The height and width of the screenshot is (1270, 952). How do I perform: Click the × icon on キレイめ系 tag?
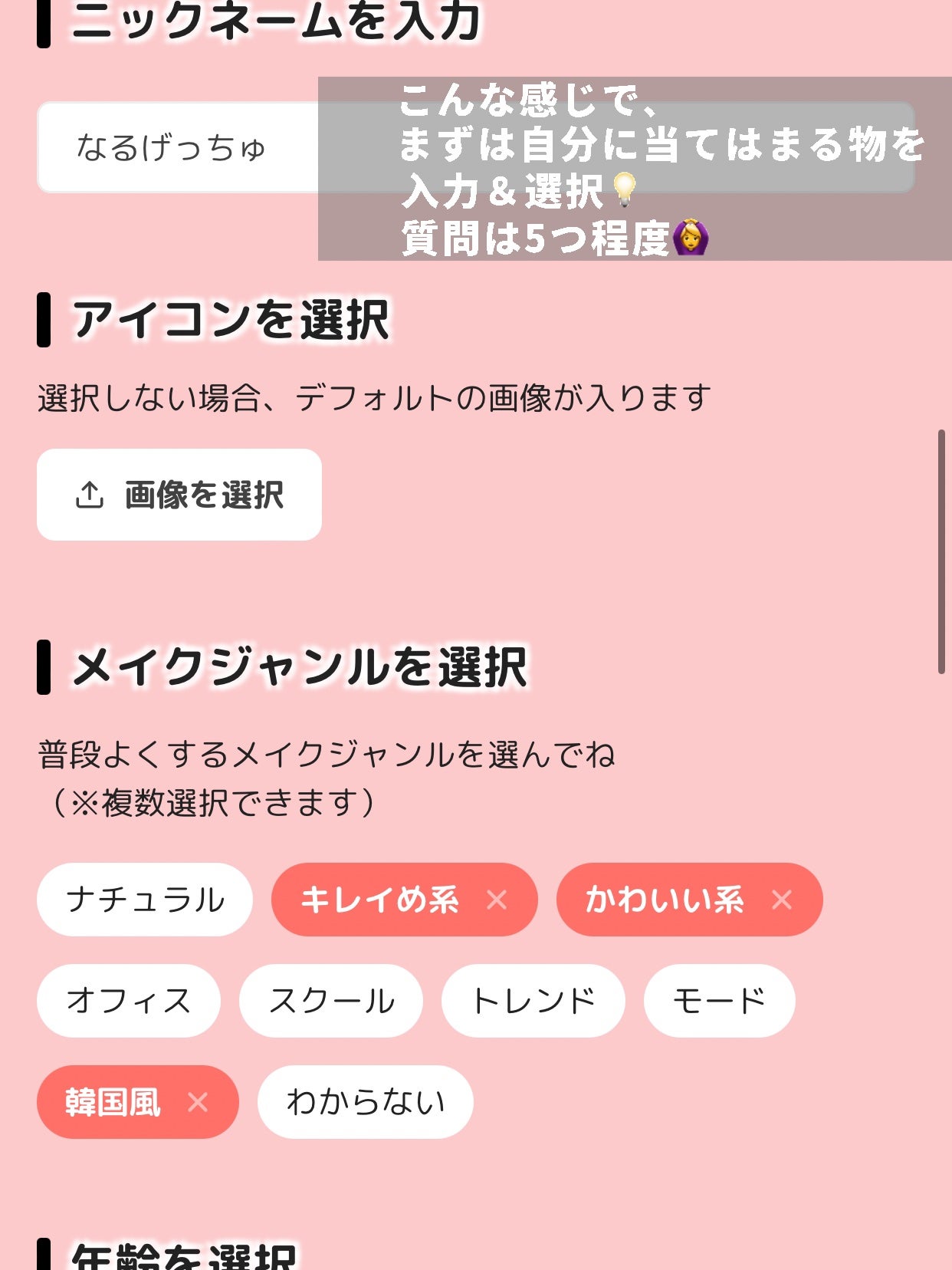pyautogui.click(x=498, y=899)
